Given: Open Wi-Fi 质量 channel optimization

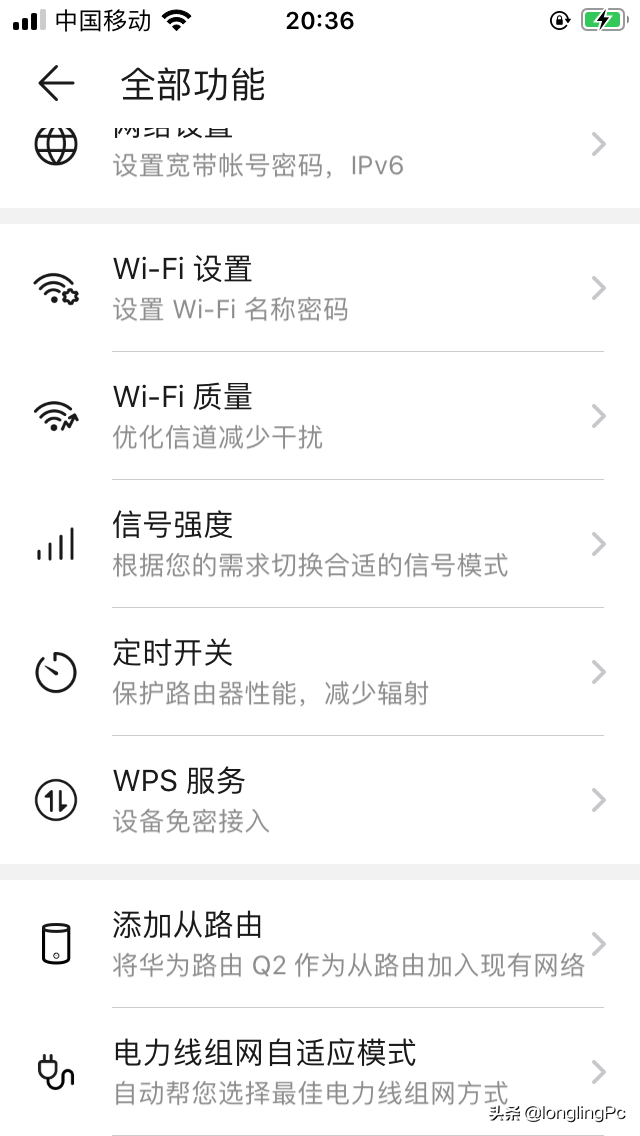Looking at the screenshot, I should click(320, 416).
